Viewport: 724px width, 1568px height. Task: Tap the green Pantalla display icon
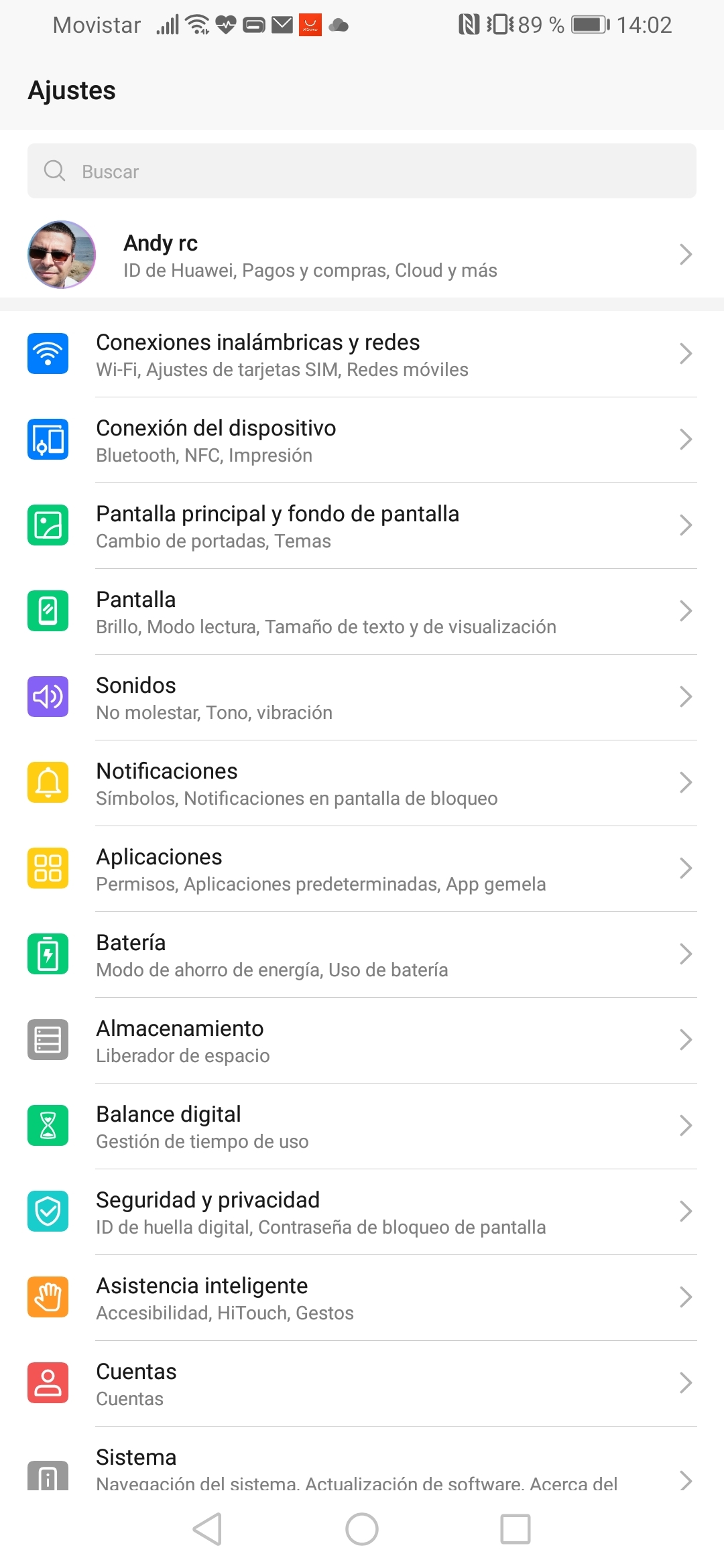[x=47, y=611]
